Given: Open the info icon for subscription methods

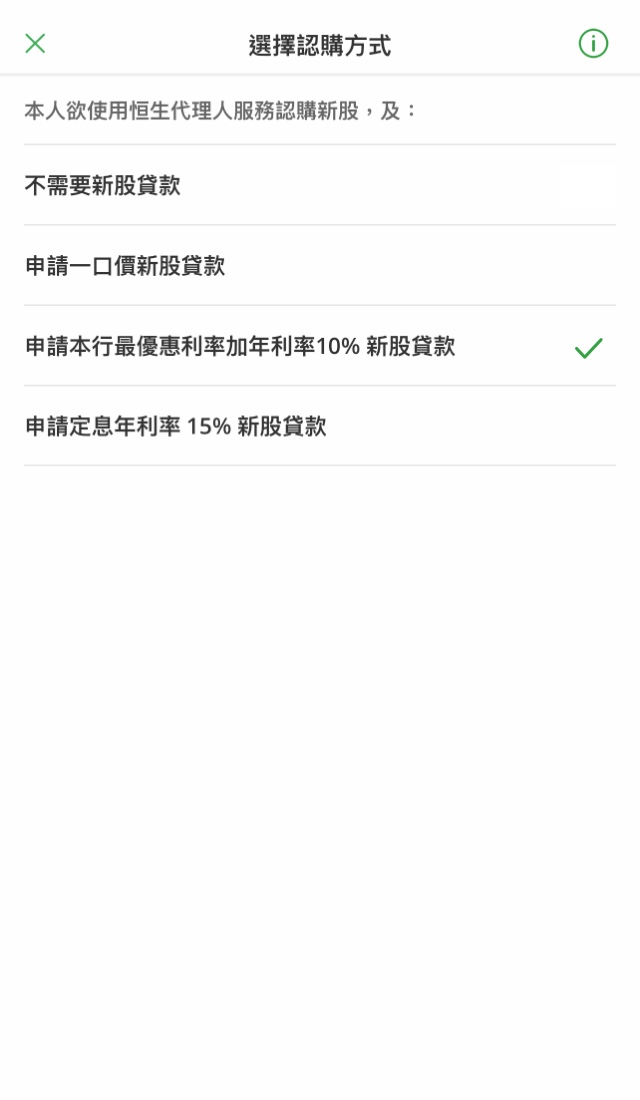Looking at the screenshot, I should (593, 44).
